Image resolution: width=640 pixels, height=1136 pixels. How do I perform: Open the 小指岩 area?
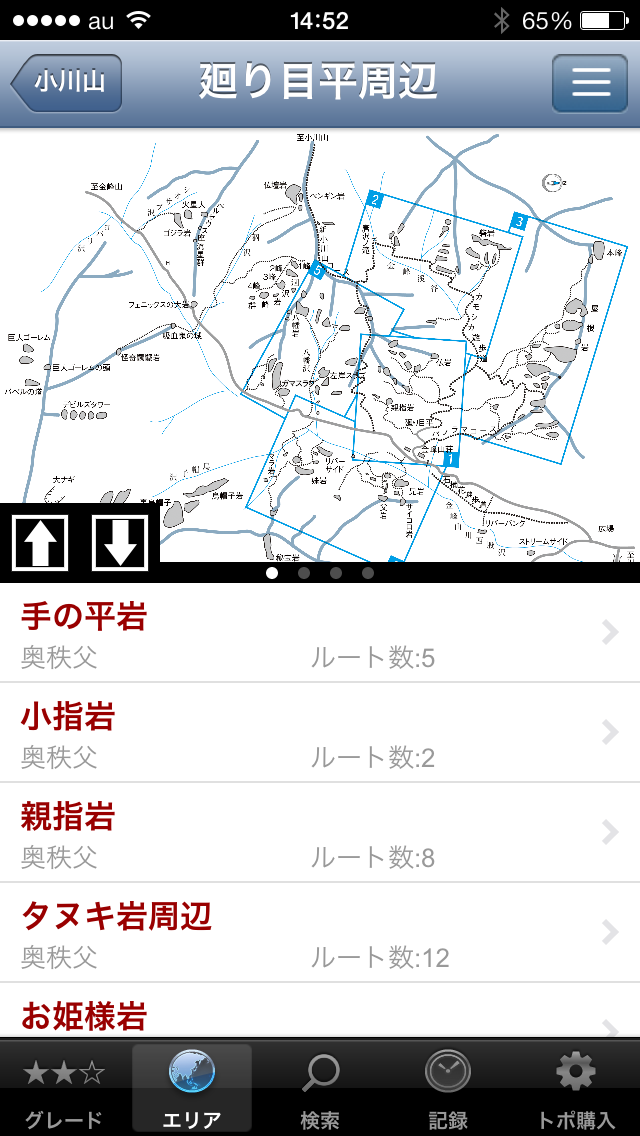[x=320, y=732]
